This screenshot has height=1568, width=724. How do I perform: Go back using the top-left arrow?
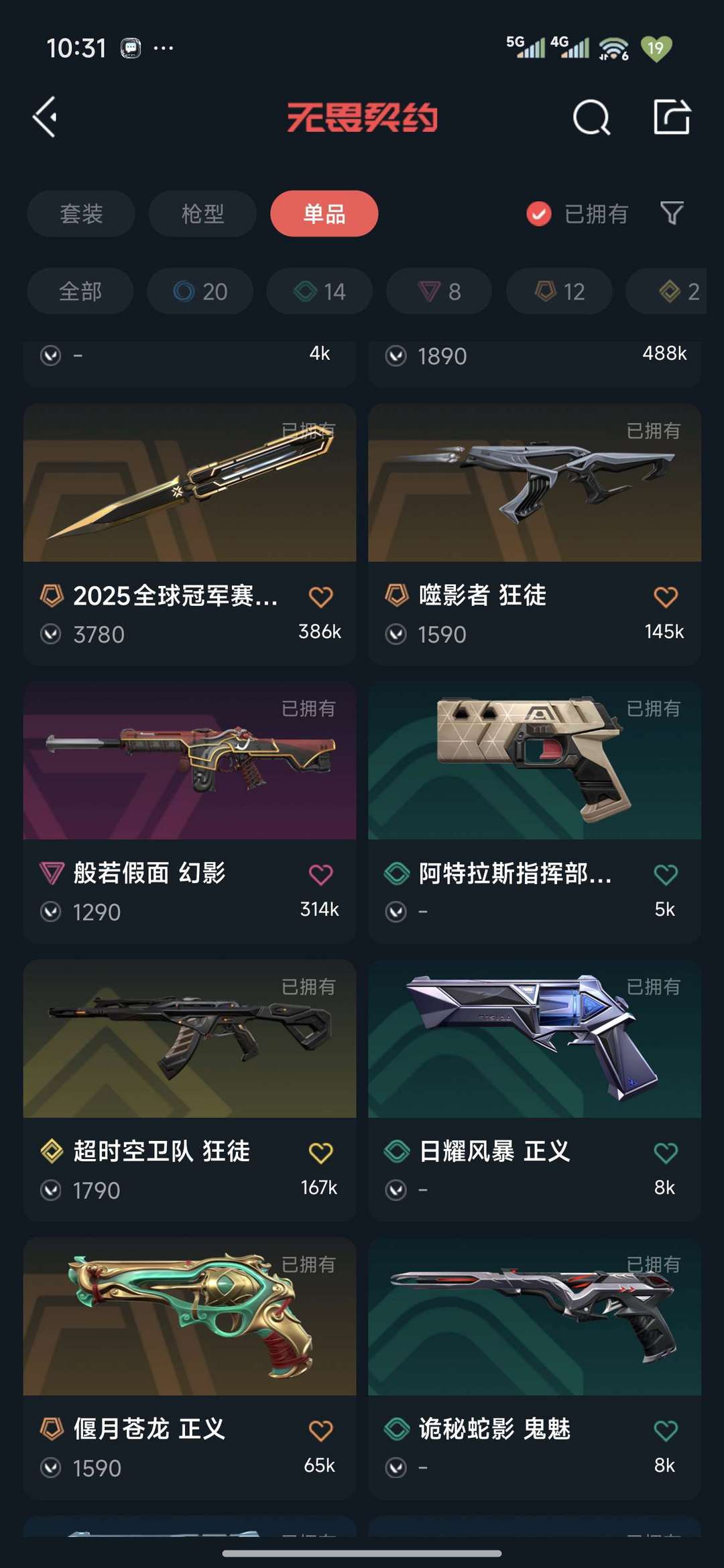tap(46, 117)
